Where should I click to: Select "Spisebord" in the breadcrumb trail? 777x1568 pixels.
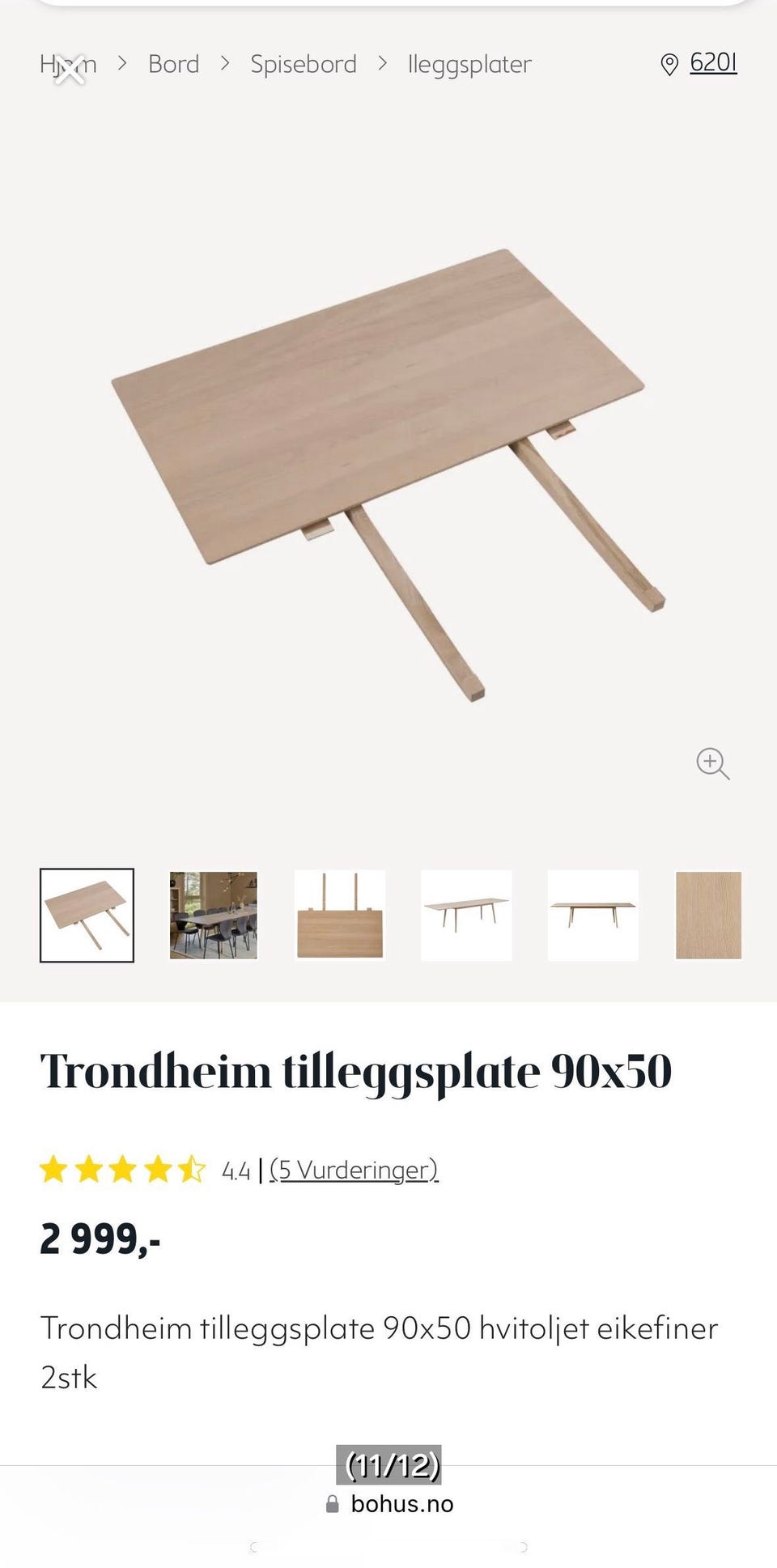pyautogui.click(x=304, y=64)
